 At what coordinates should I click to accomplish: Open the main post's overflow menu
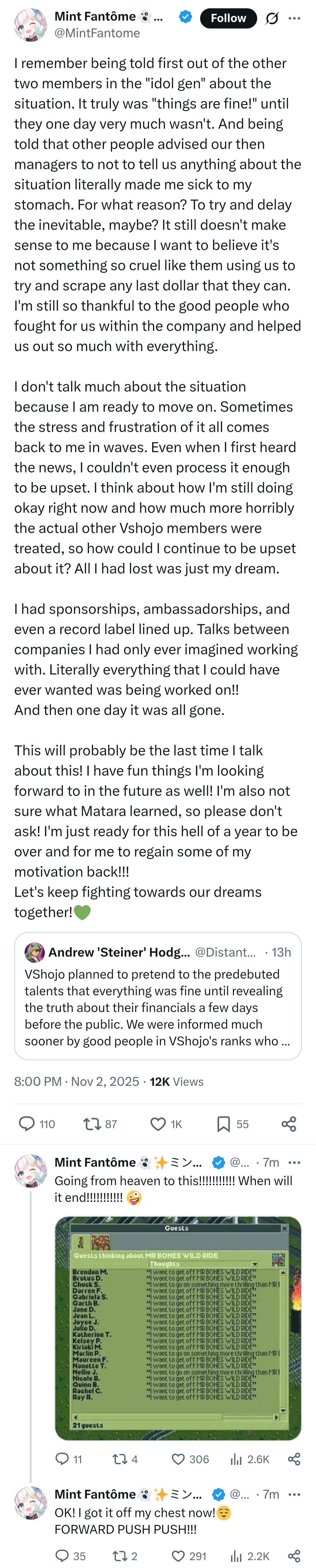(295, 18)
